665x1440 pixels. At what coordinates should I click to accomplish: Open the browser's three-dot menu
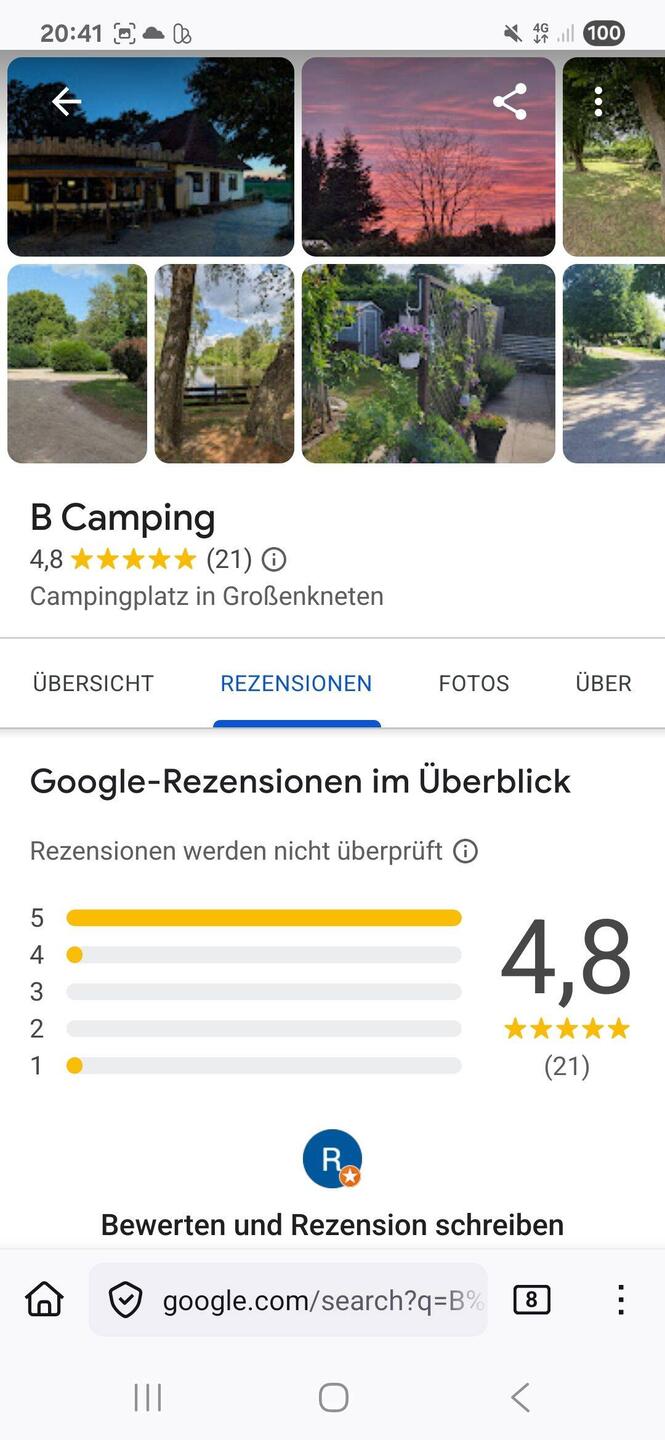coord(621,1300)
